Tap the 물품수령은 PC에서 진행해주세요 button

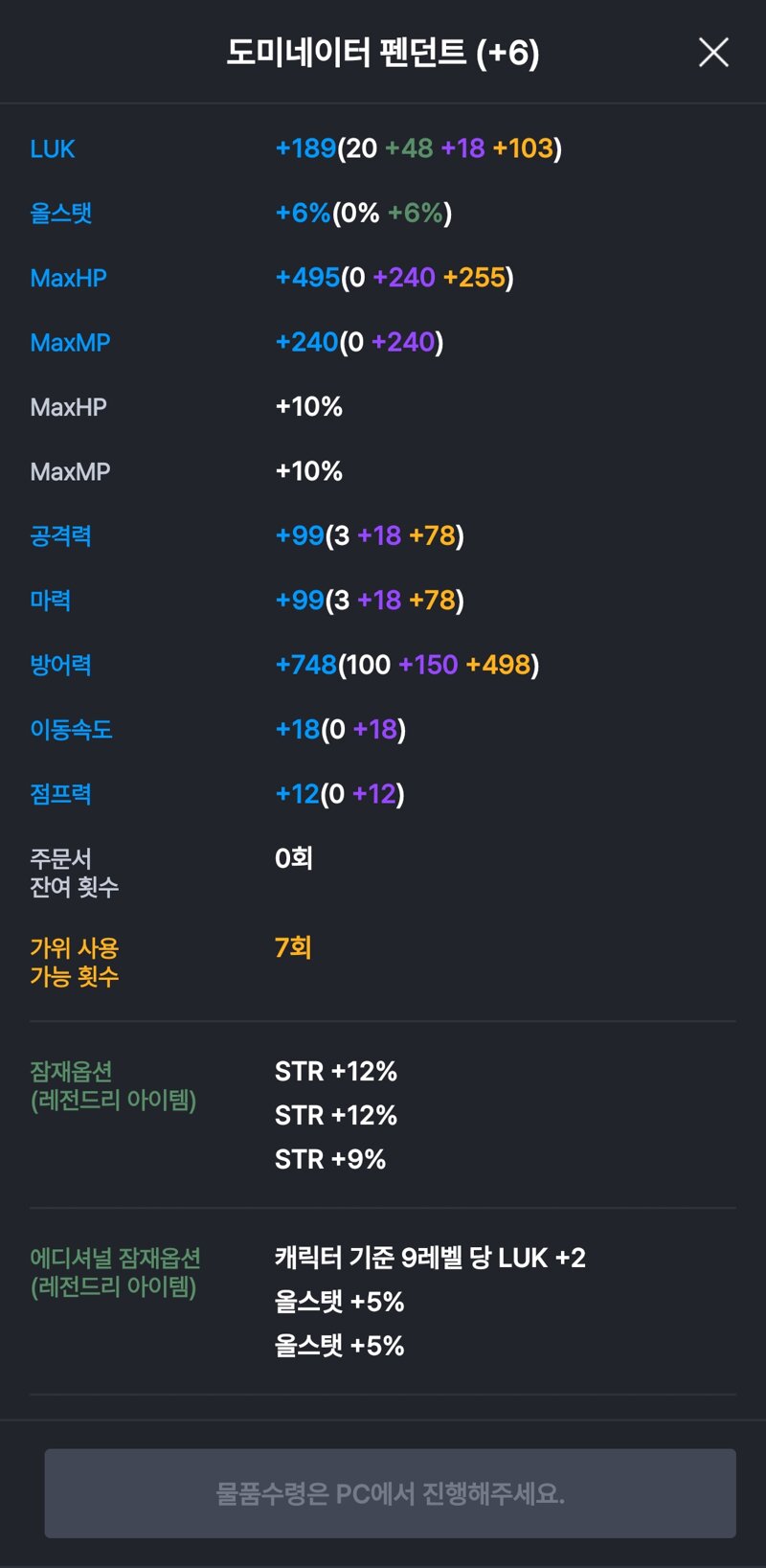pyautogui.click(x=390, y=1492)
